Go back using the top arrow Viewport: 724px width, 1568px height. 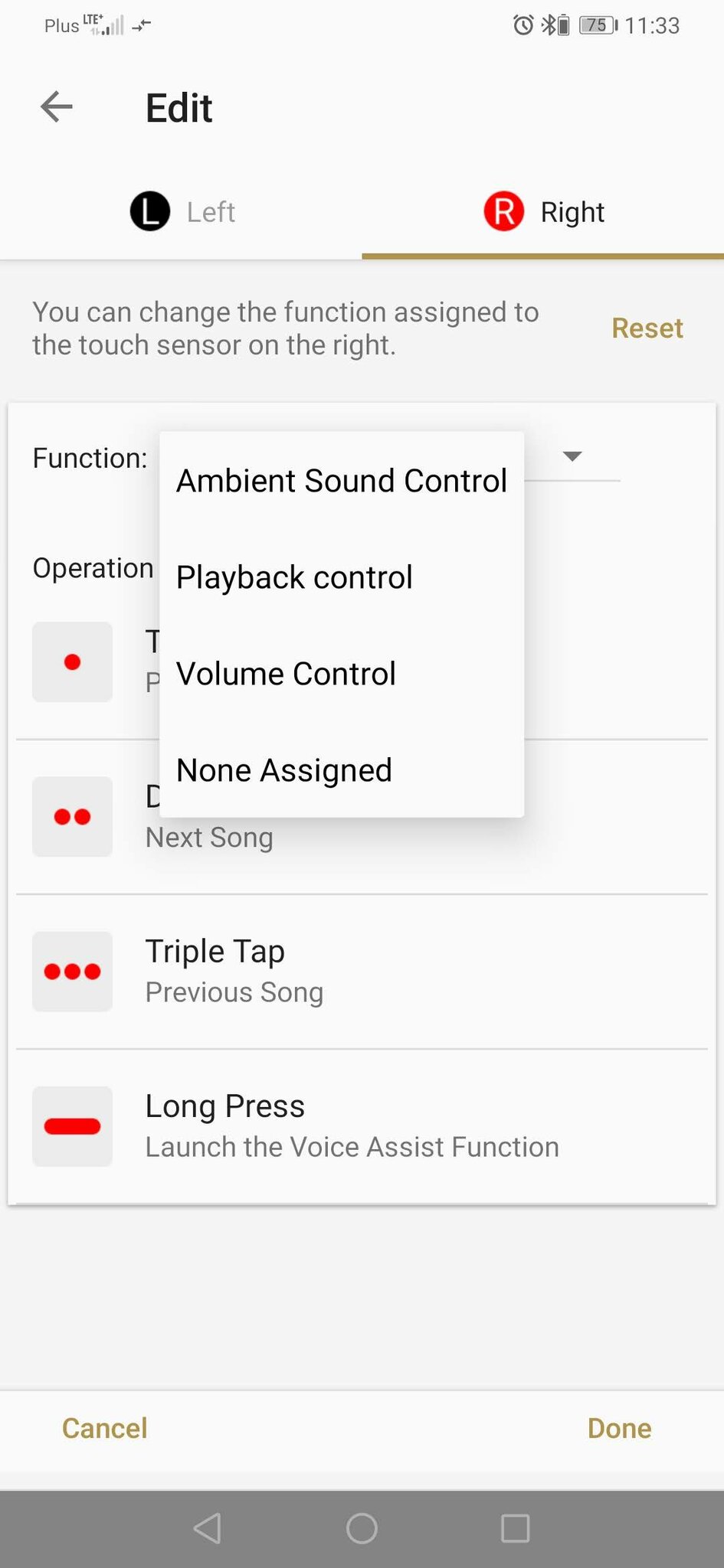[57, 106]
